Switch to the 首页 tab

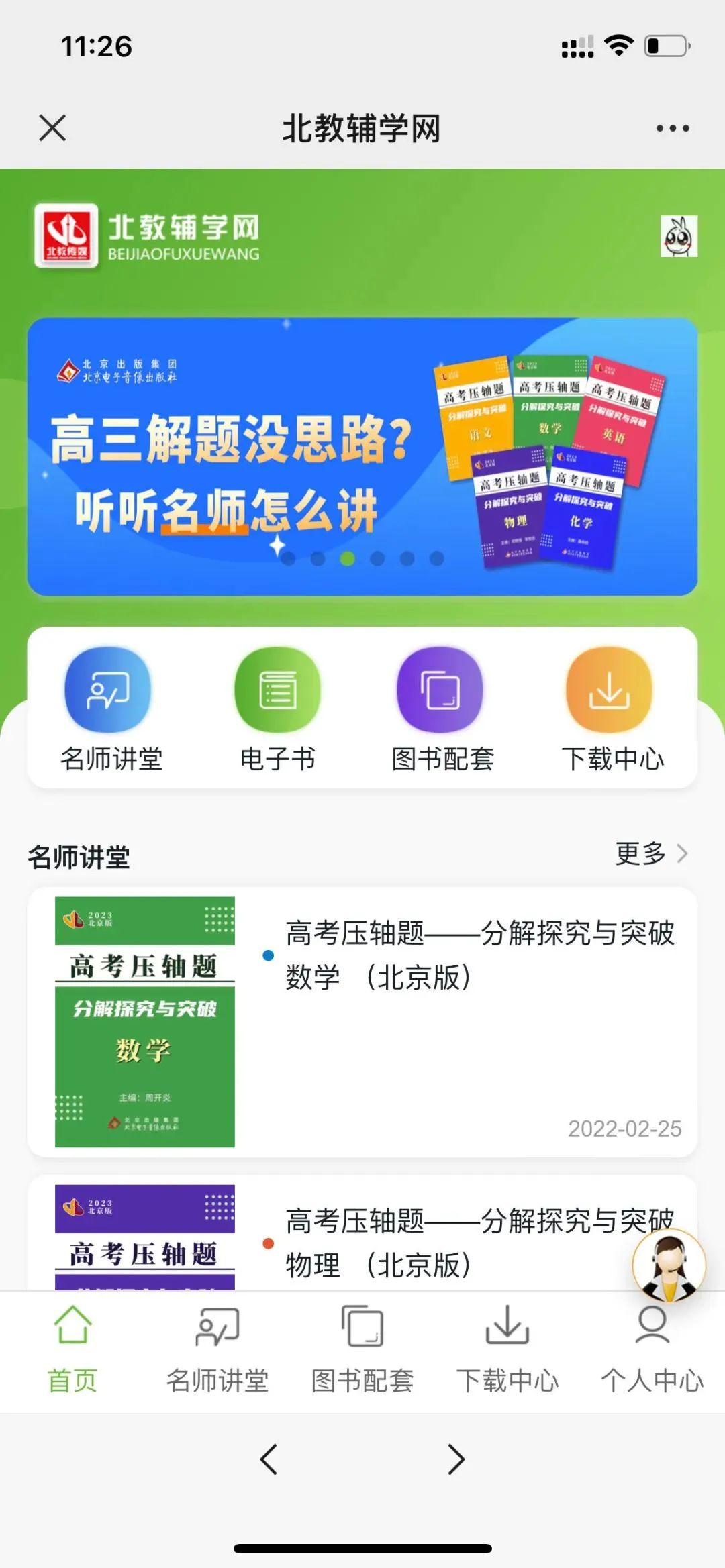pyautogui.click(x=72, y=1349)
